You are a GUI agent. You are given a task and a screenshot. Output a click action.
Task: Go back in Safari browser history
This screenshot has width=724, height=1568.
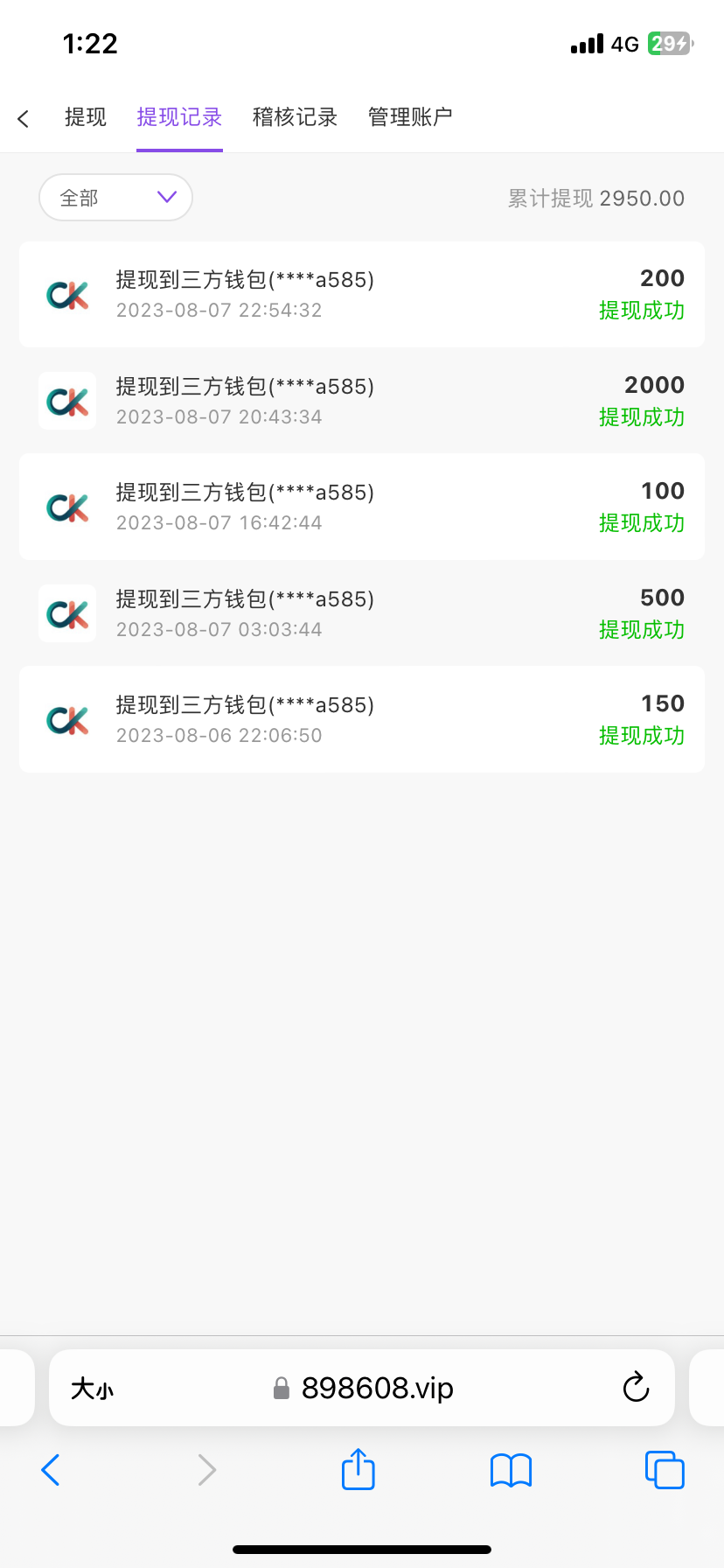coord(51,1470)
